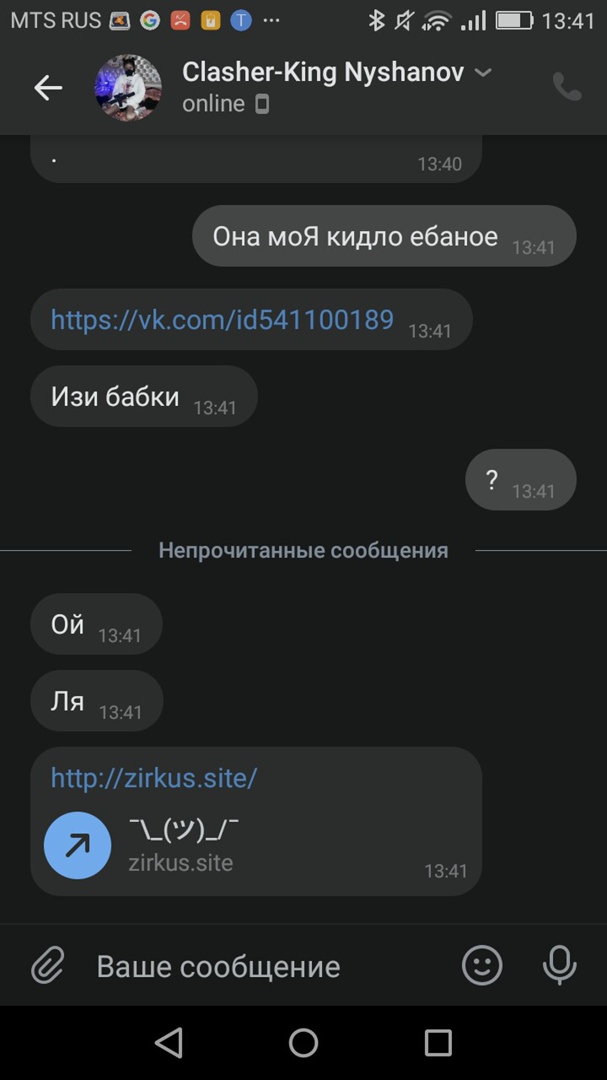Screen dimensions: 607x1080
Task: Go back using the top-left arrow
Action: (47, 88)
